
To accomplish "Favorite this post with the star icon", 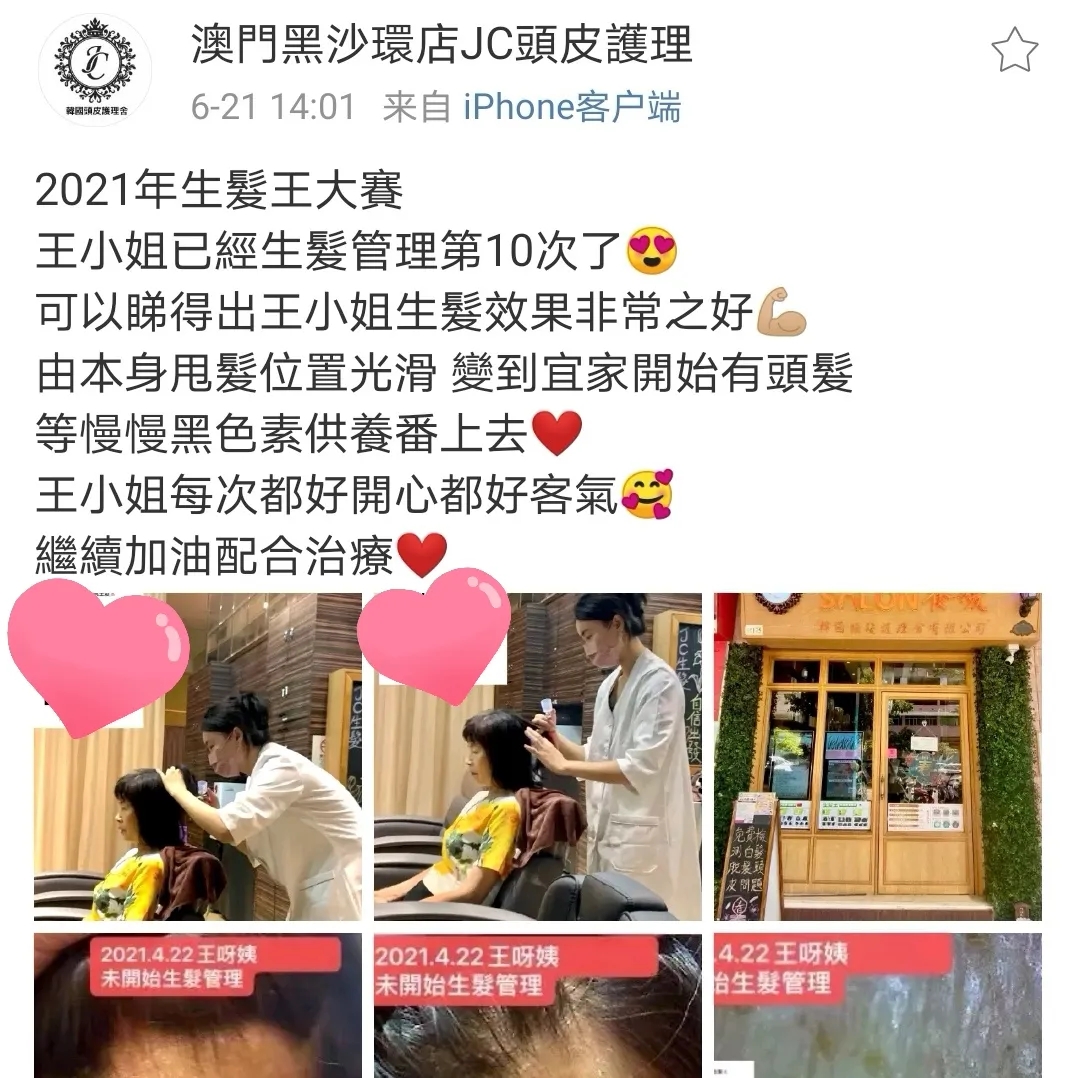I will (x=1014, y=50).
